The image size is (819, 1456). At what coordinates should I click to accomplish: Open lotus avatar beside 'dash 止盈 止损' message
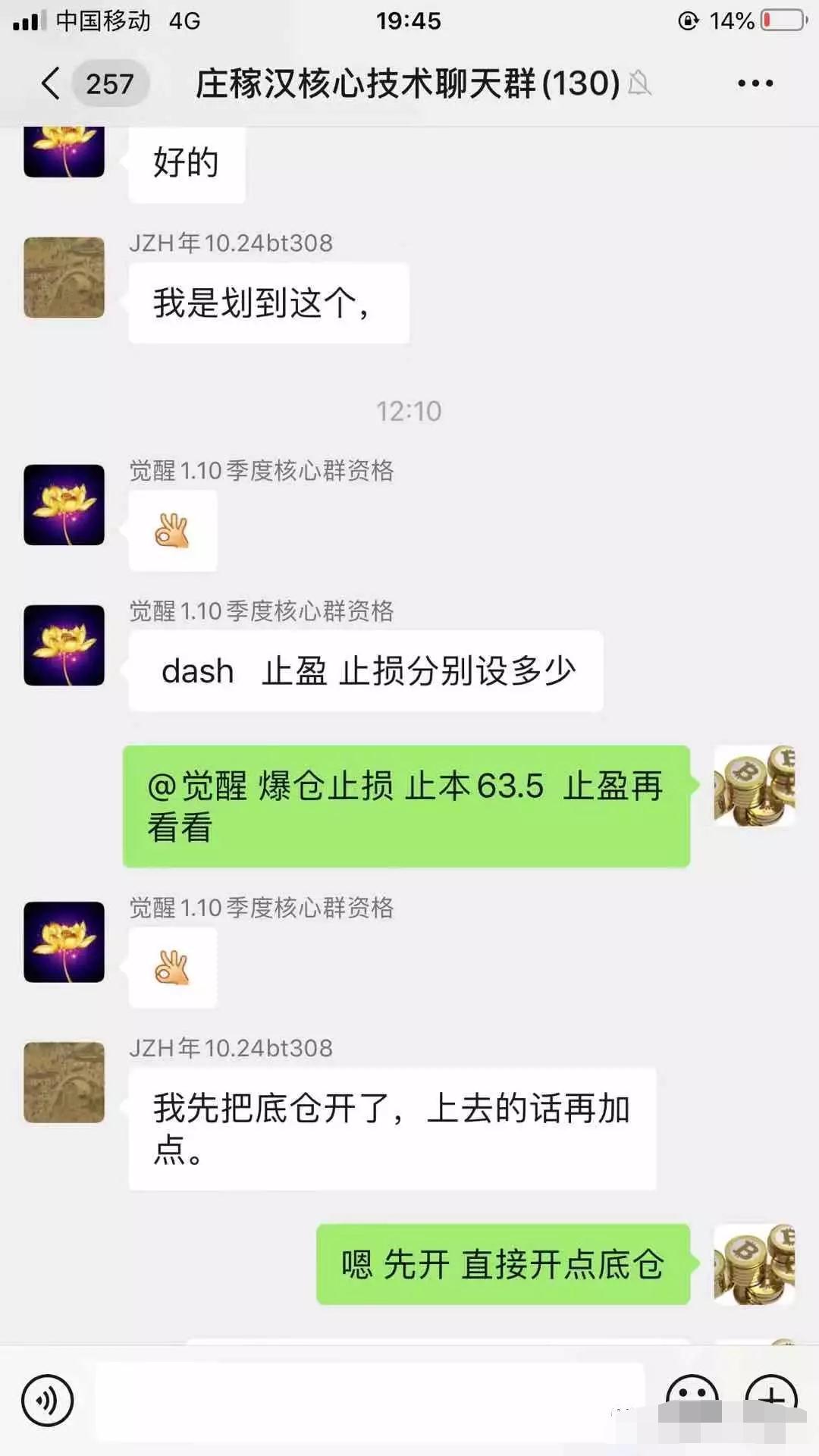64,645
